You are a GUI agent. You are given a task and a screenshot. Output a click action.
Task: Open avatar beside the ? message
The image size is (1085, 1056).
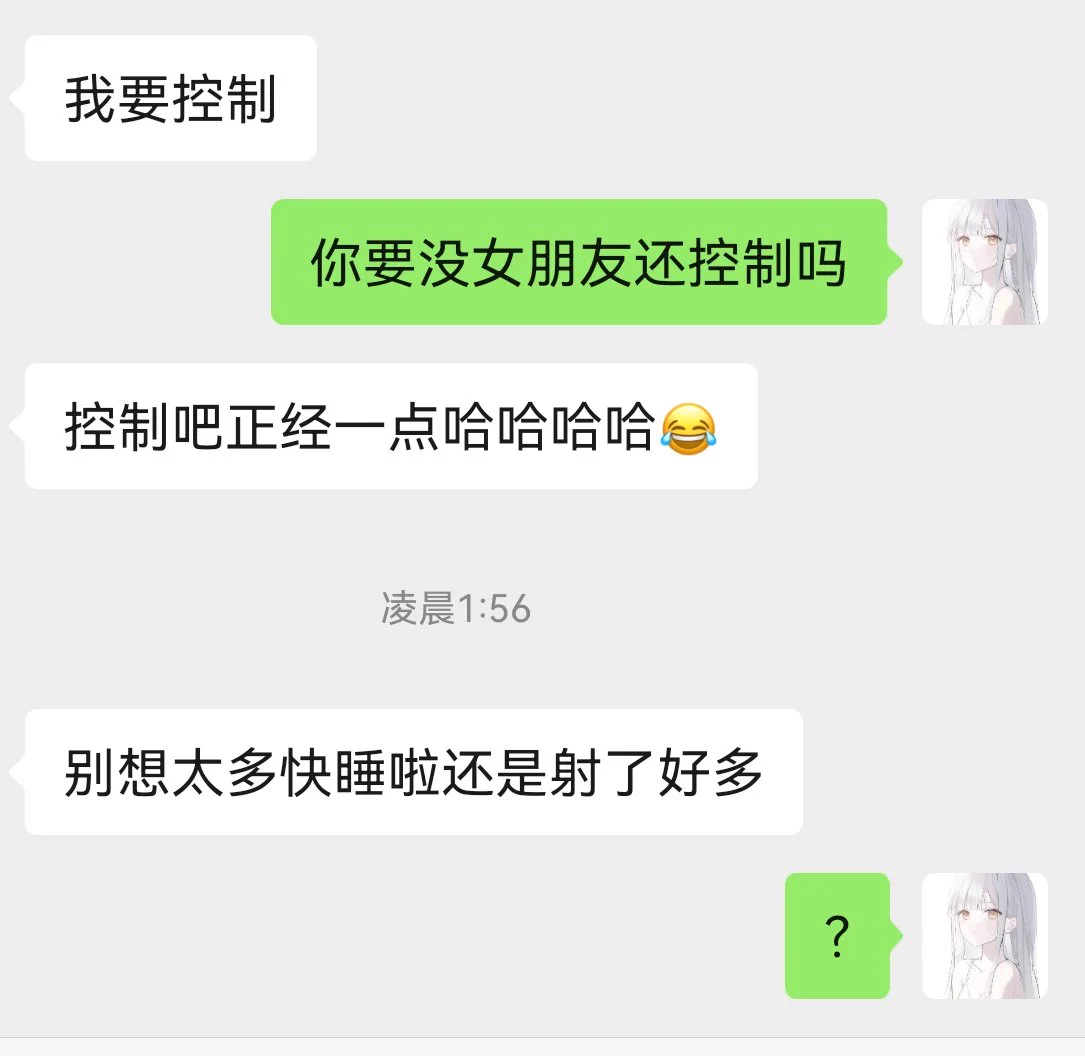[984, 935]
